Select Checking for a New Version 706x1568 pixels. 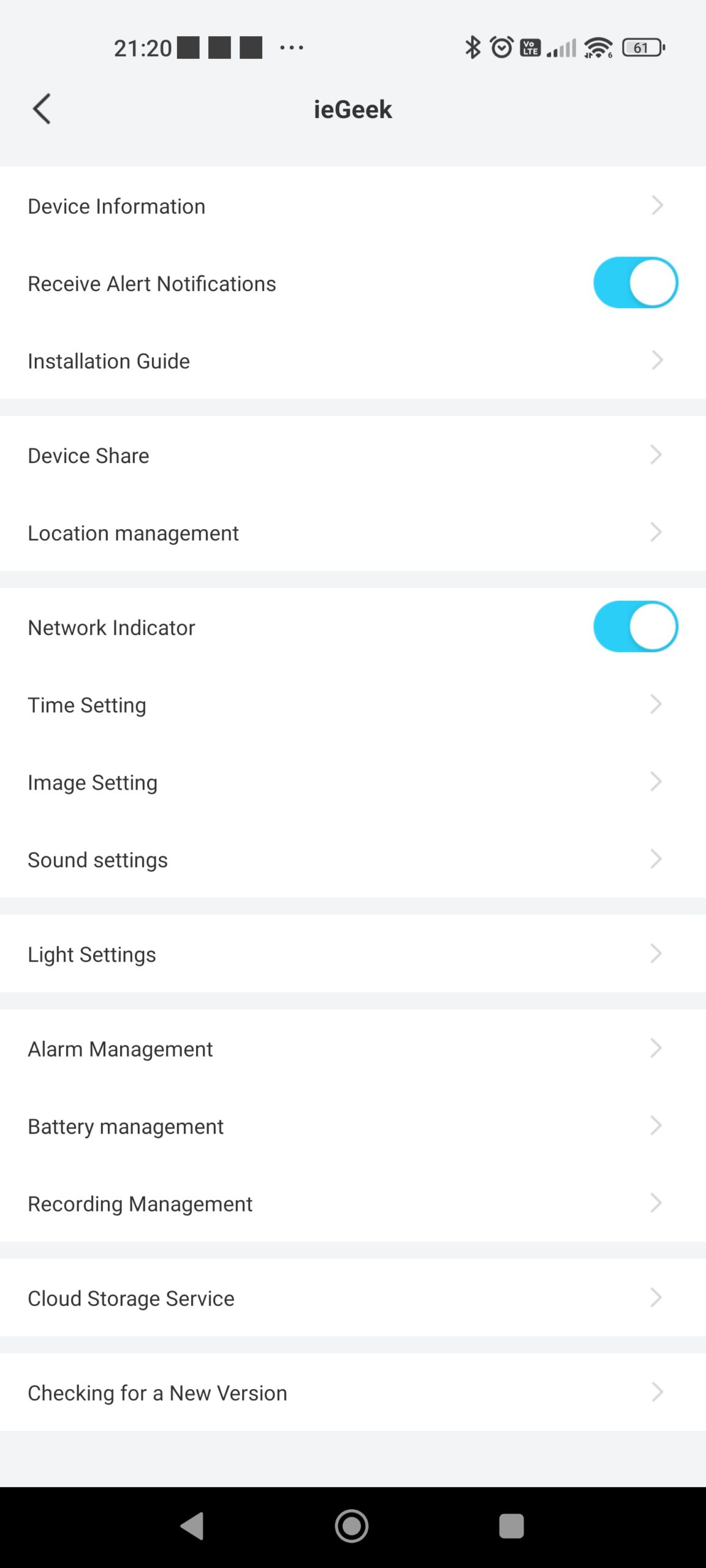coord(353,1392)
